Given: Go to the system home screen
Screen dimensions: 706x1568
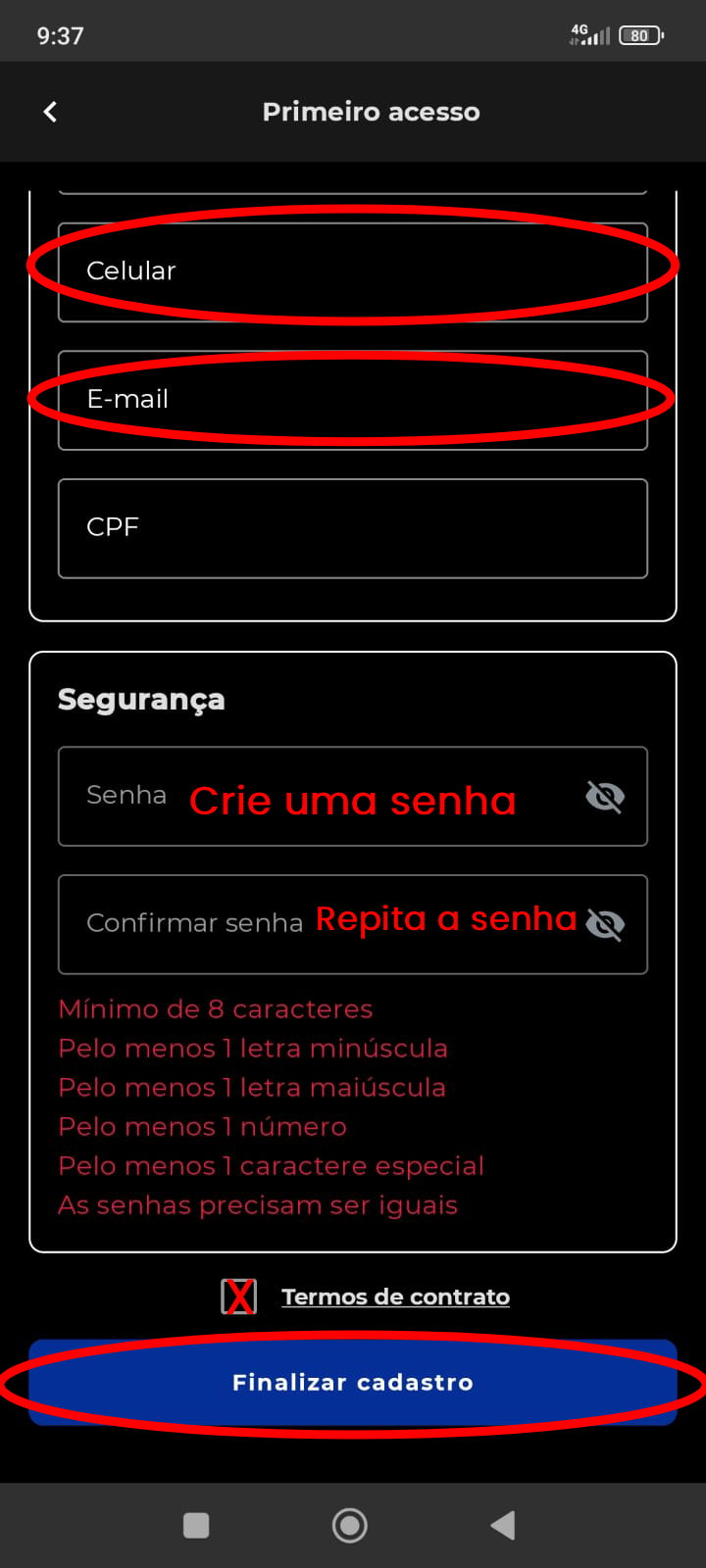Looking at the screenshot, I should [x=350, y=1525].
